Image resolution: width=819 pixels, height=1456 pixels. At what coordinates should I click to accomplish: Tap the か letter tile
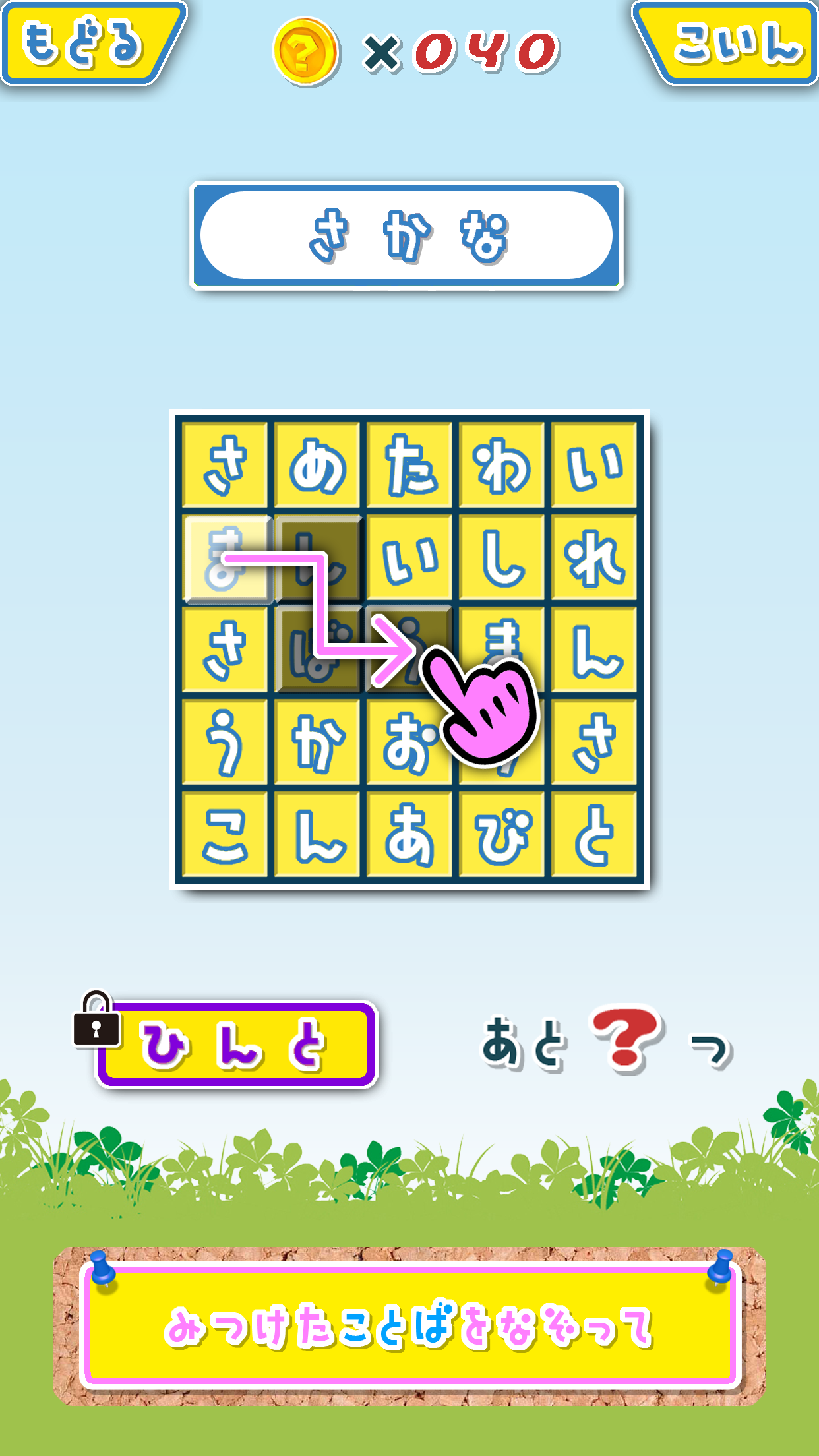click(x=317, y=743)
